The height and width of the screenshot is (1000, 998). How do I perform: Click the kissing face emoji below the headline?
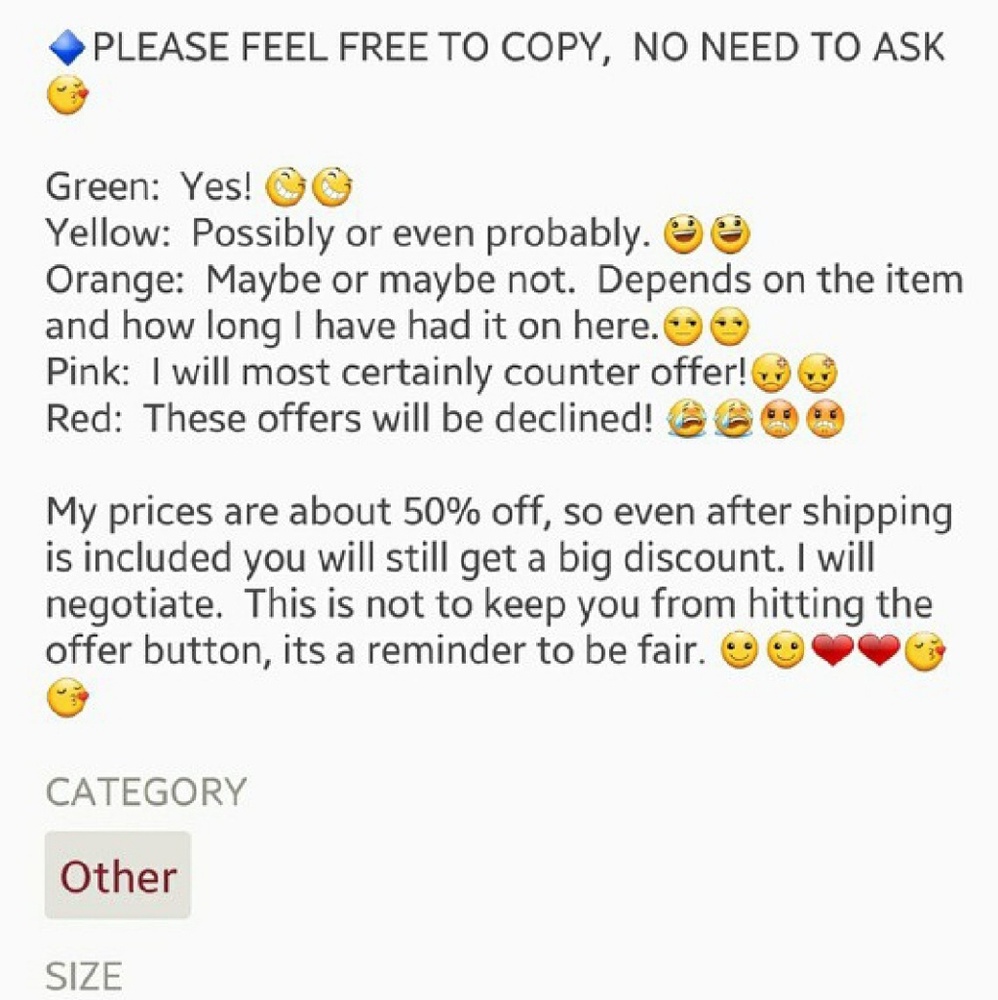[68, 97]
